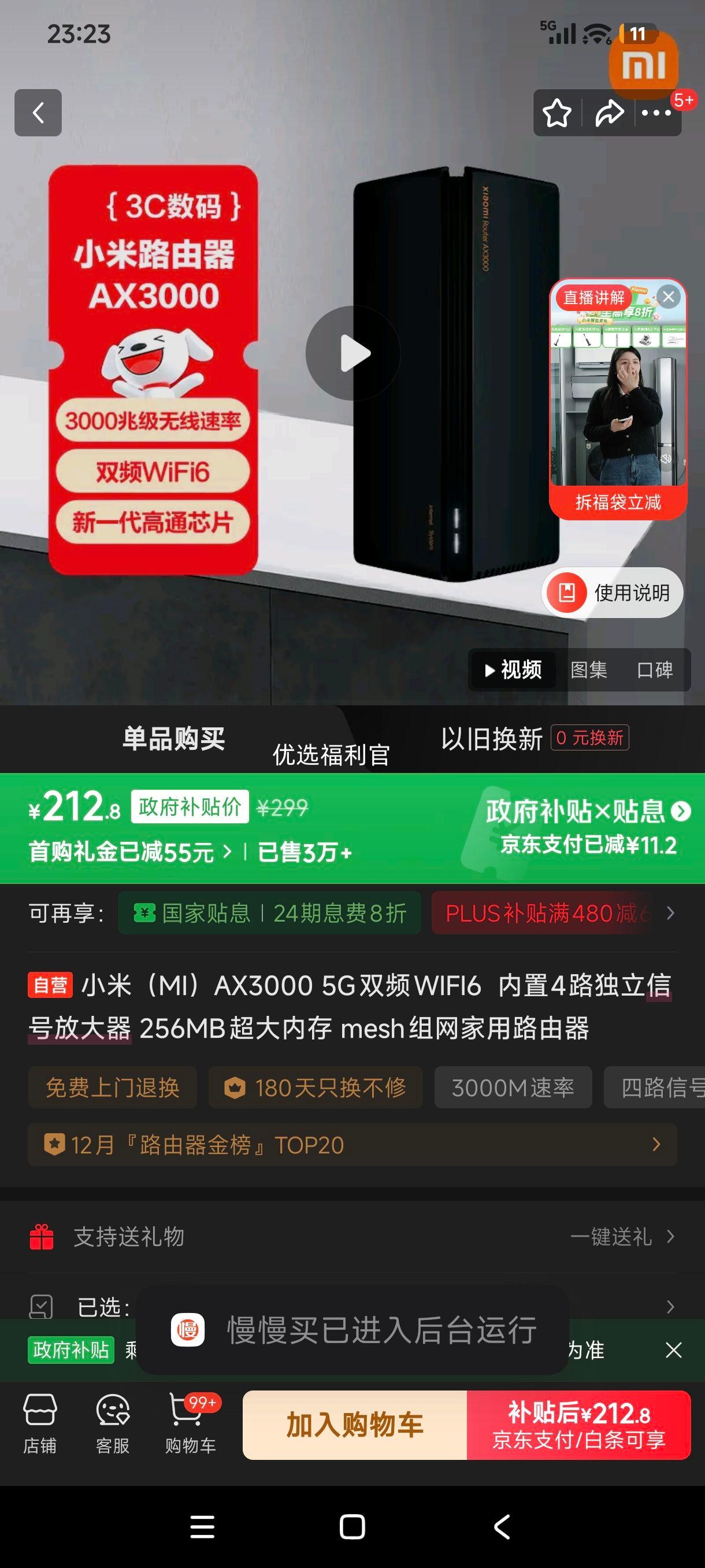Screen dimensions: 705x1568
Task: Open the more options menu with 5+ badge
Action: point(655,113)
